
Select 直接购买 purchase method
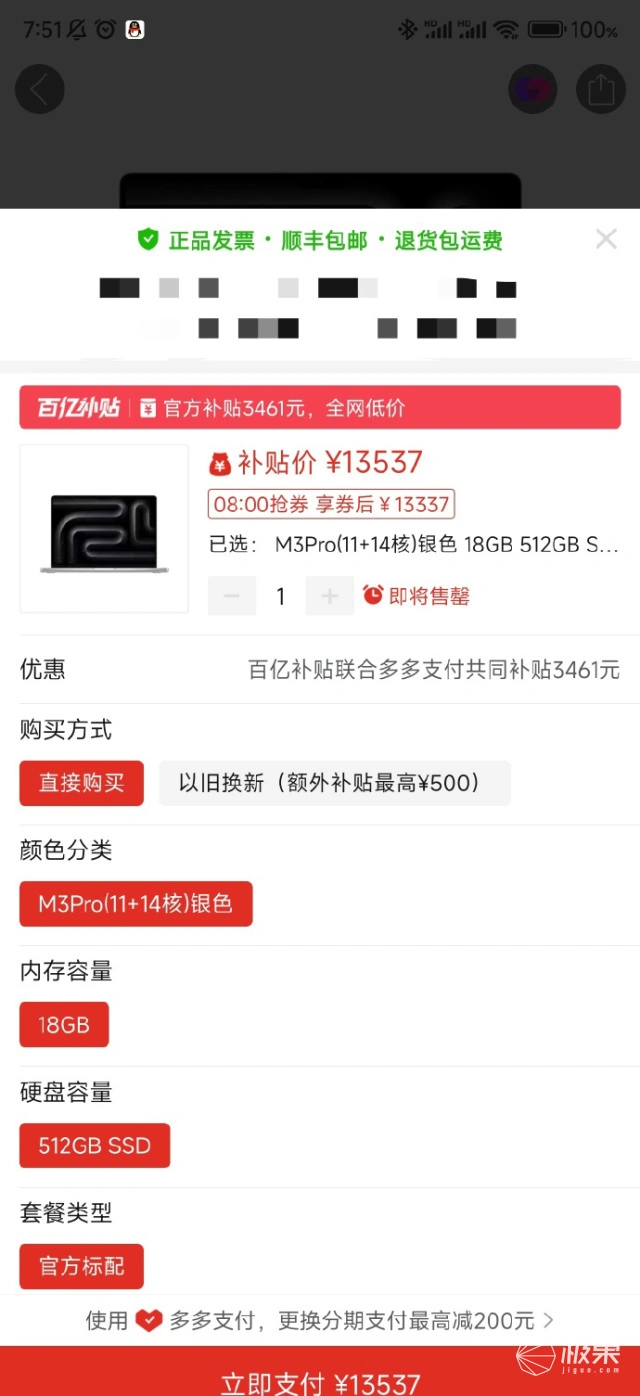point(81,783)
